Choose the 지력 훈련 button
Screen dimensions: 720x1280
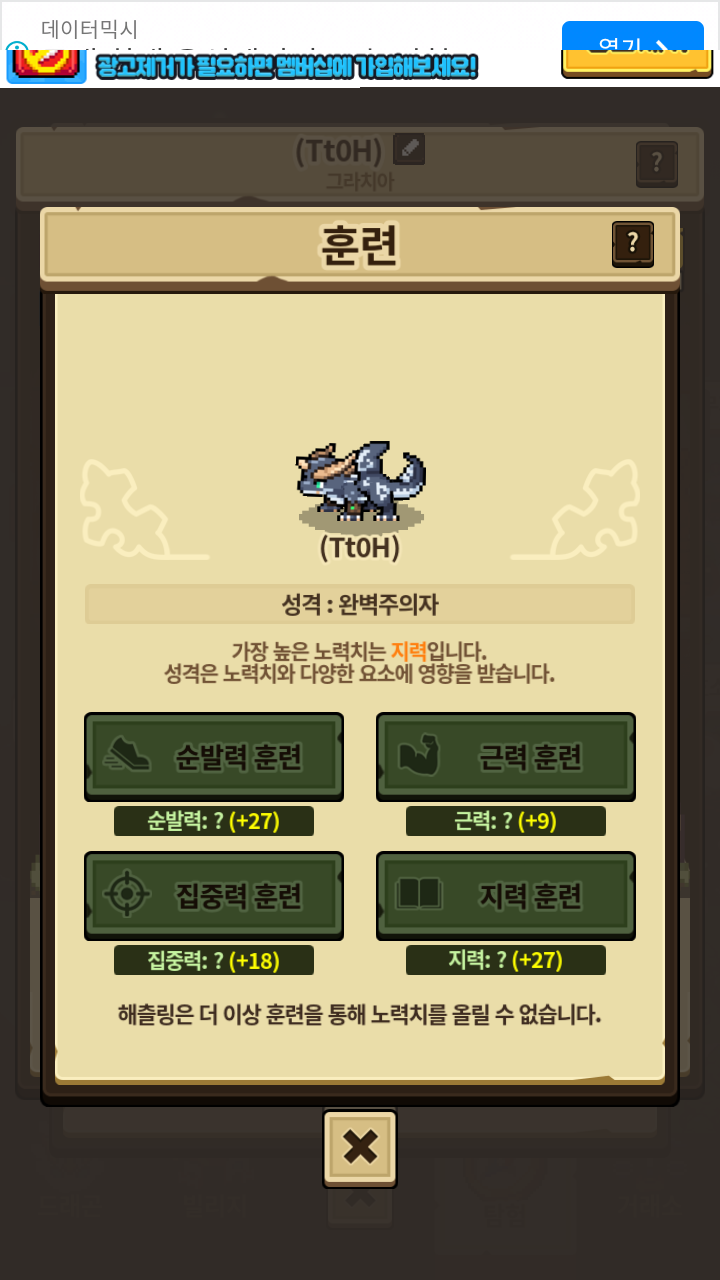point(506,895)
